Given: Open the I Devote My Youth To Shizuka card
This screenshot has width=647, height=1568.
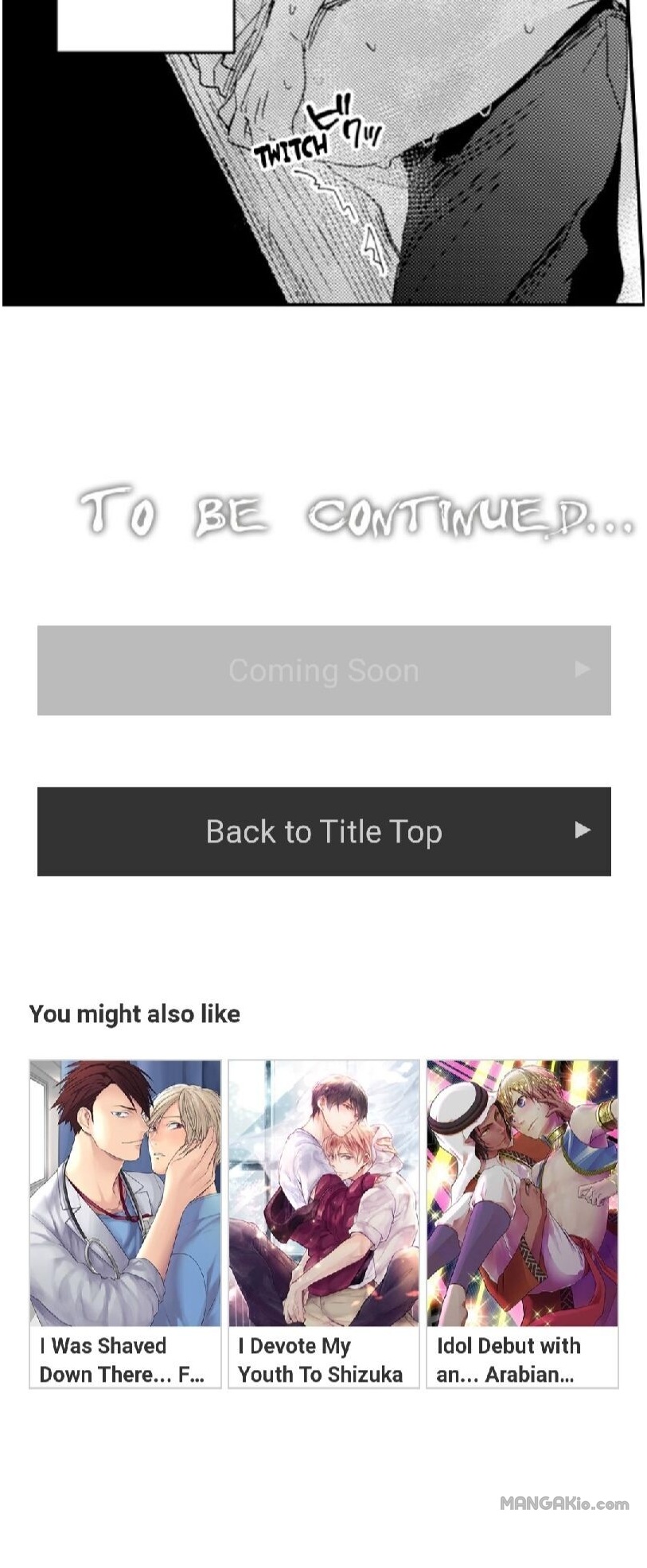Looking at the screenshot, I should pos(323,1224).
